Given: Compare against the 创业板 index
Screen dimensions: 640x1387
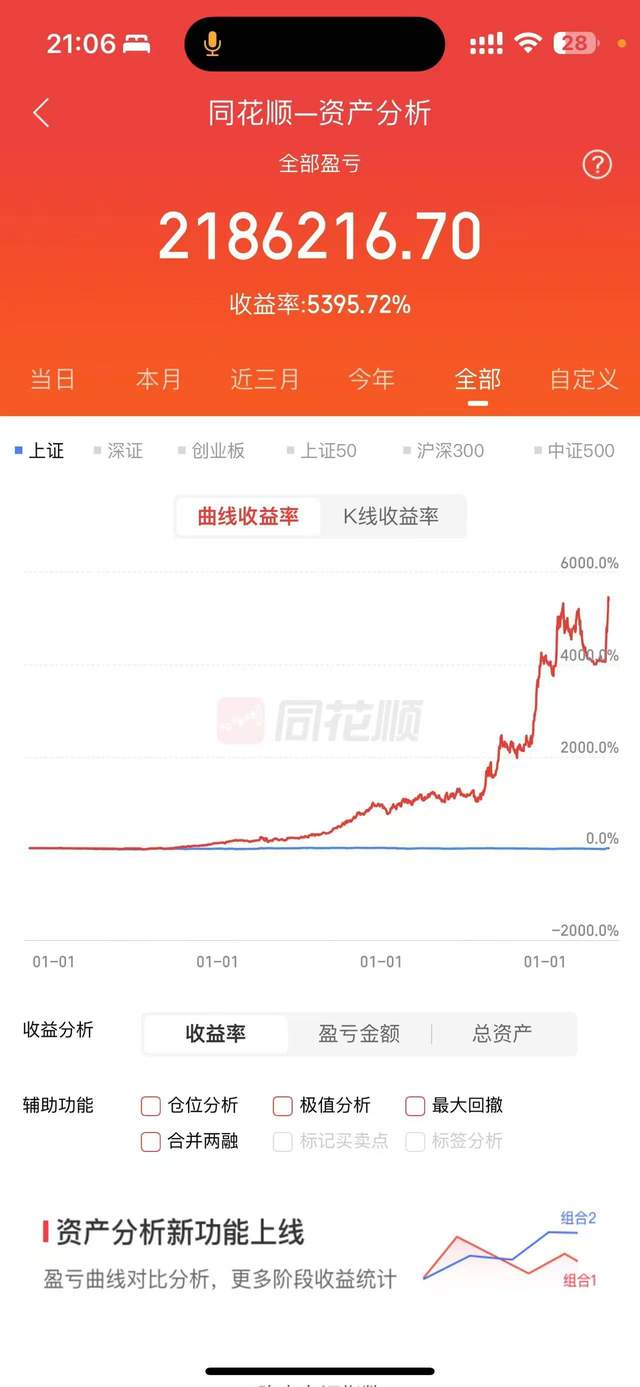Looking at the screenshot, I should [x=210, y=451].
